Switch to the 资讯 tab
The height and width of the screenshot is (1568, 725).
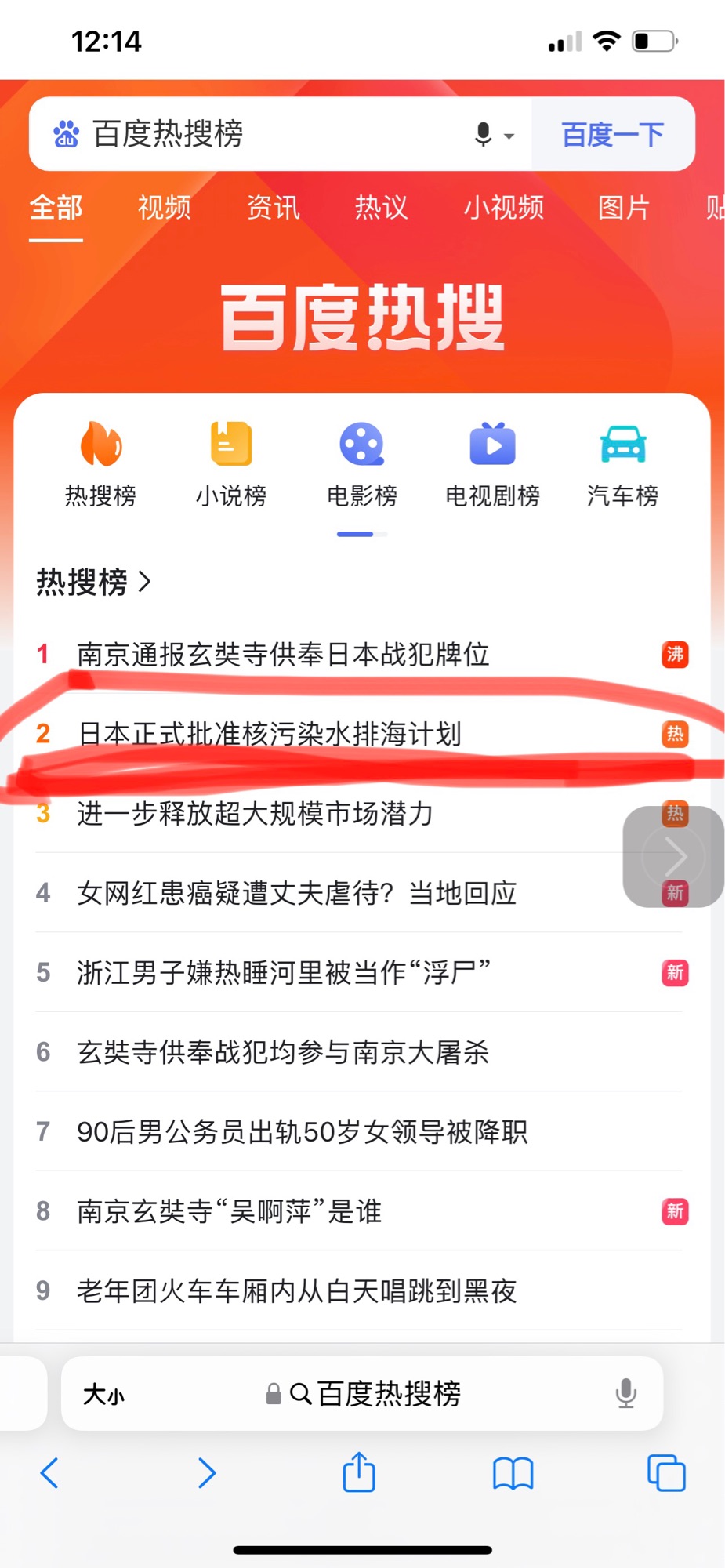click(x=273, y=208)
